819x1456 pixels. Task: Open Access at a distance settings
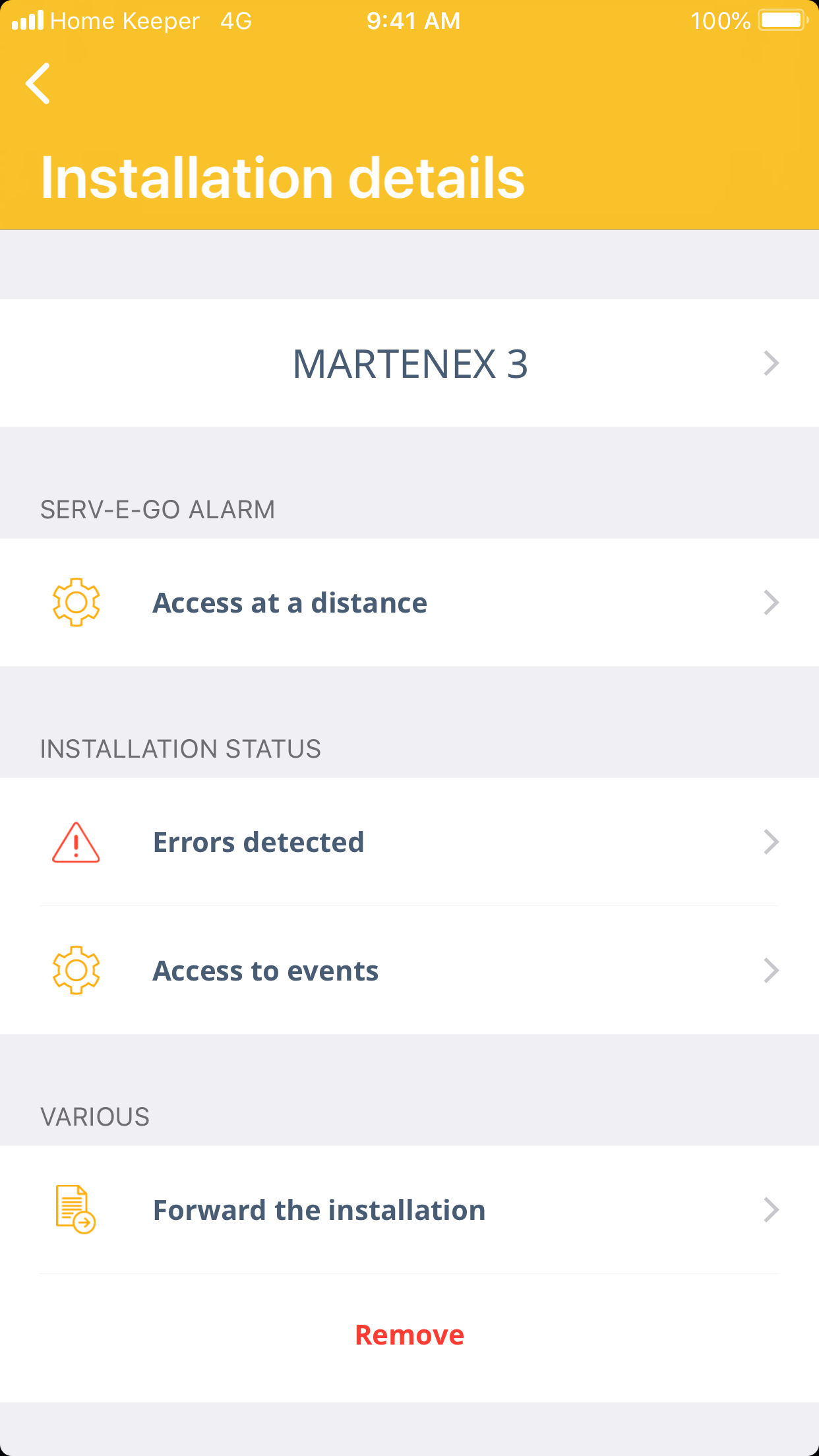[x=409, y=603]
